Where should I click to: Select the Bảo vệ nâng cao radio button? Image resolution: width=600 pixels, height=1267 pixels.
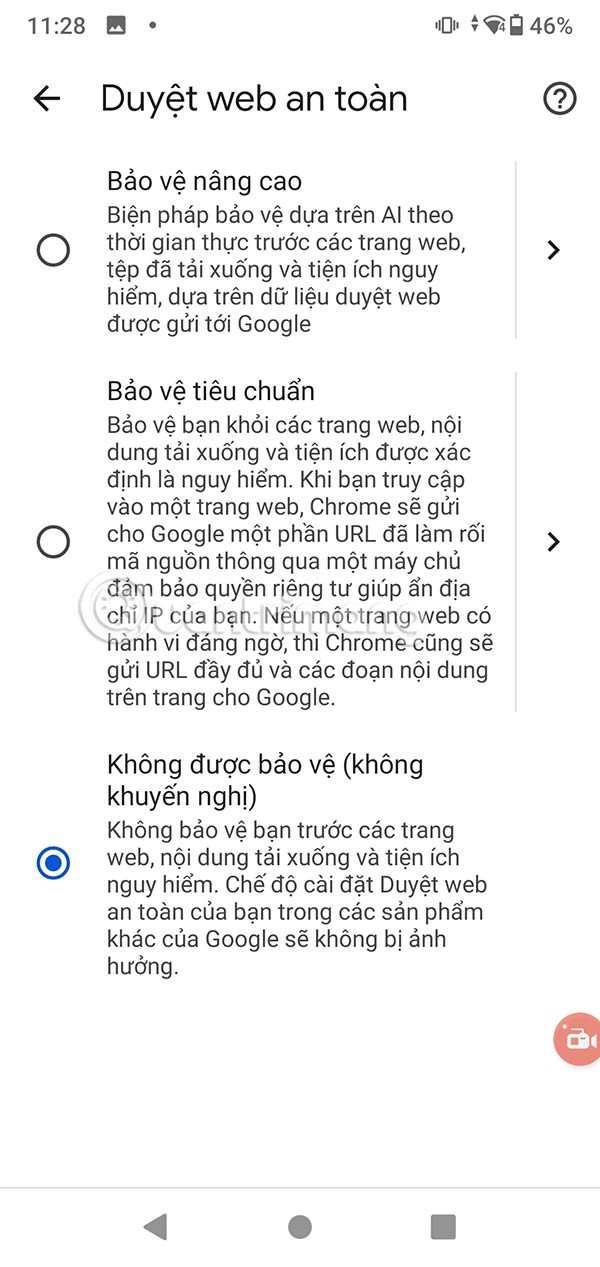53,250
